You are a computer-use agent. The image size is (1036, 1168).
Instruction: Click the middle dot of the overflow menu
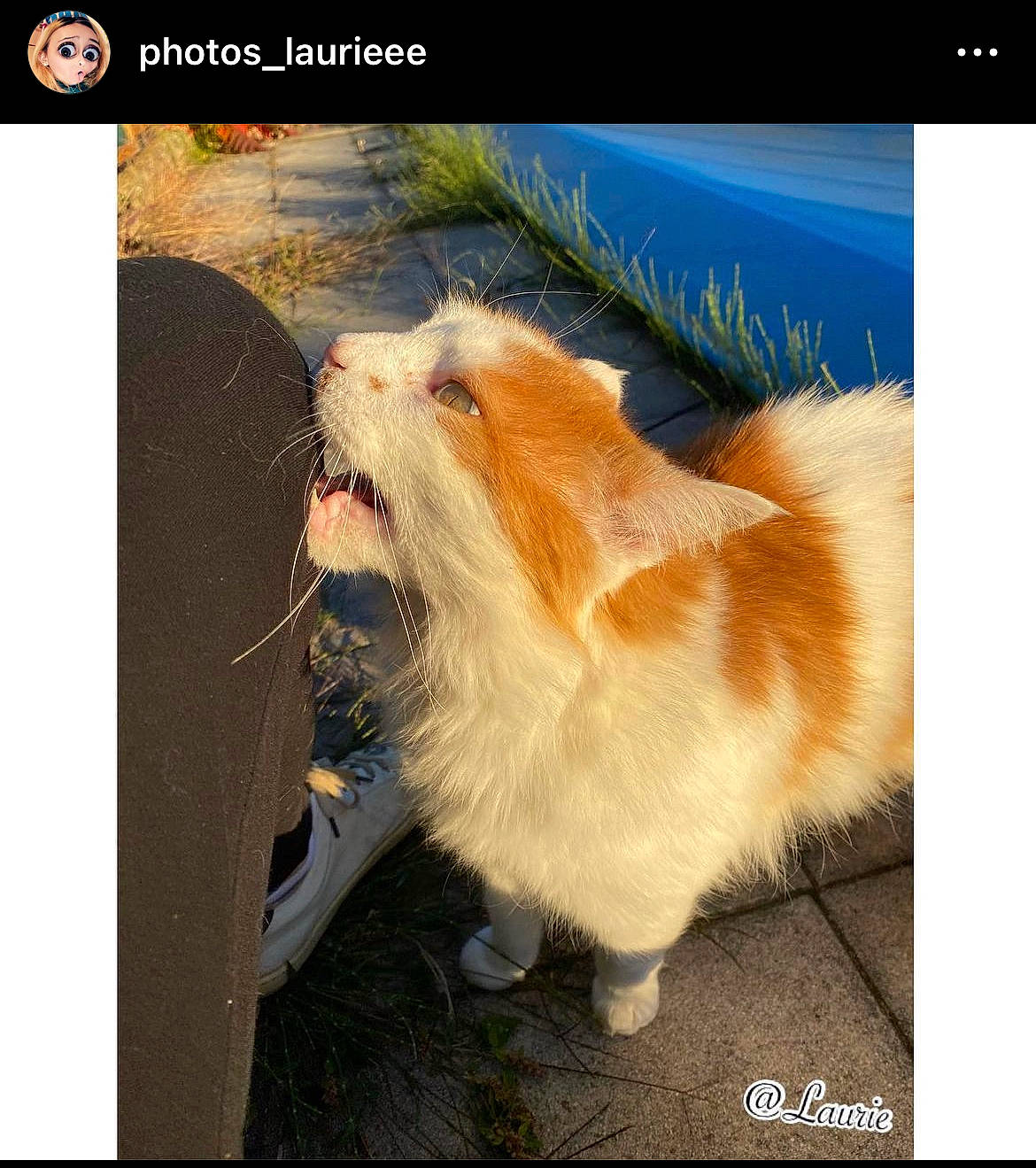[x=978, y=52]
